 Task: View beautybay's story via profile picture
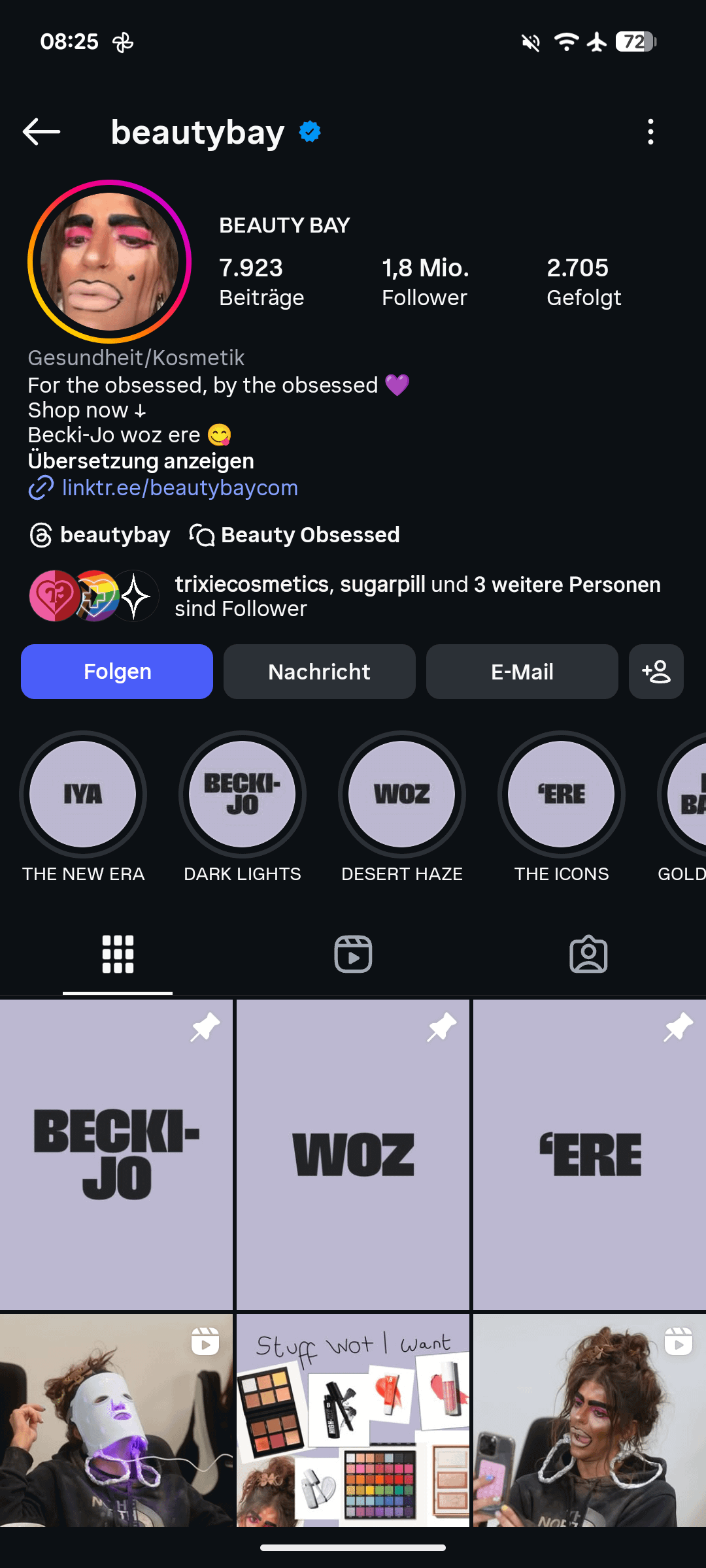pos(110,262)
